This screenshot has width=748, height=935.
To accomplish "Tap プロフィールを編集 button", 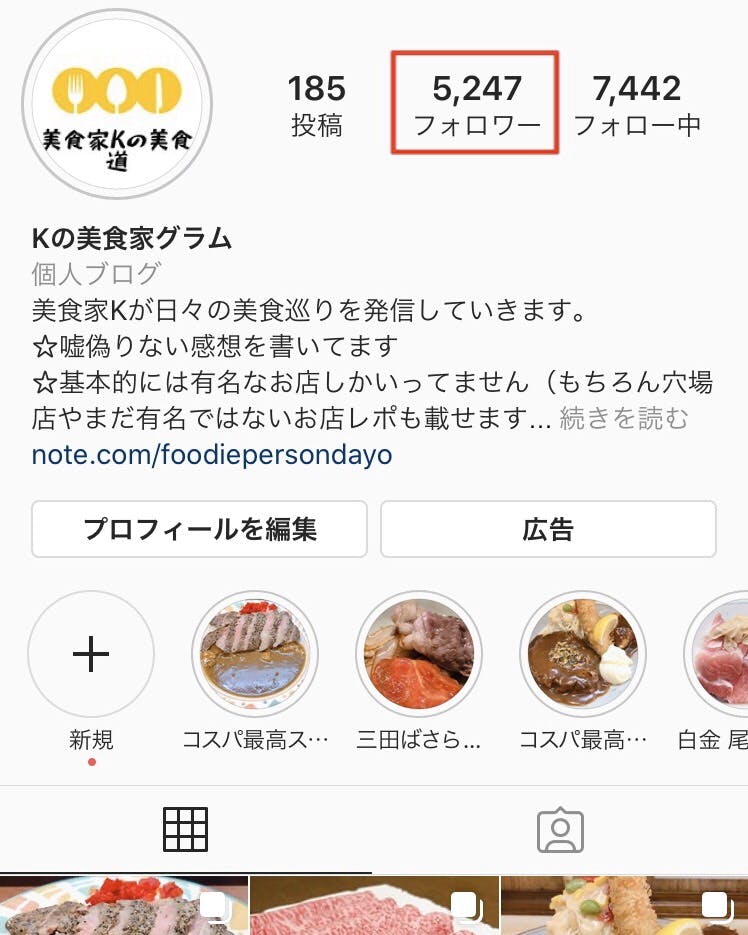I will [x=200, y=529].
